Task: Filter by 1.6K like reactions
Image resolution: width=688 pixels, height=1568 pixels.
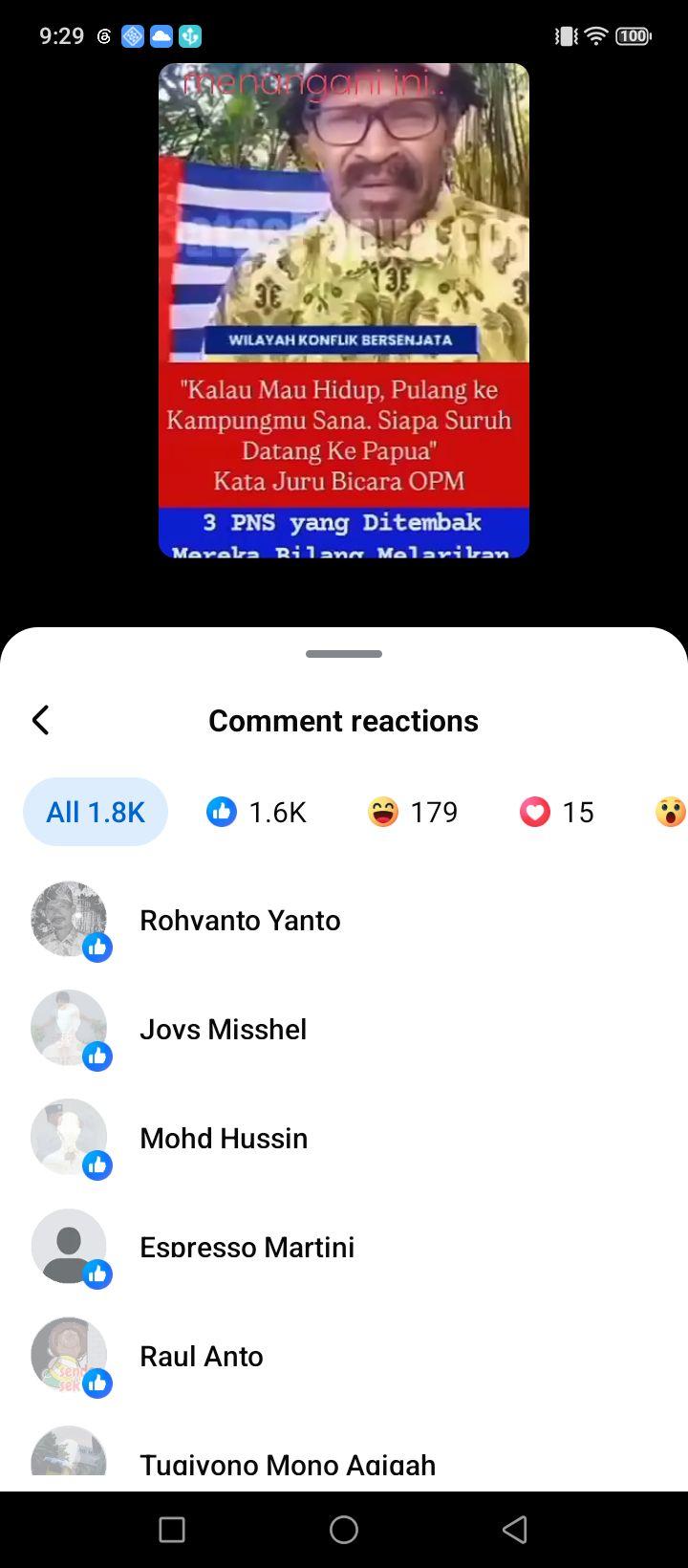Action: point(257,812)
